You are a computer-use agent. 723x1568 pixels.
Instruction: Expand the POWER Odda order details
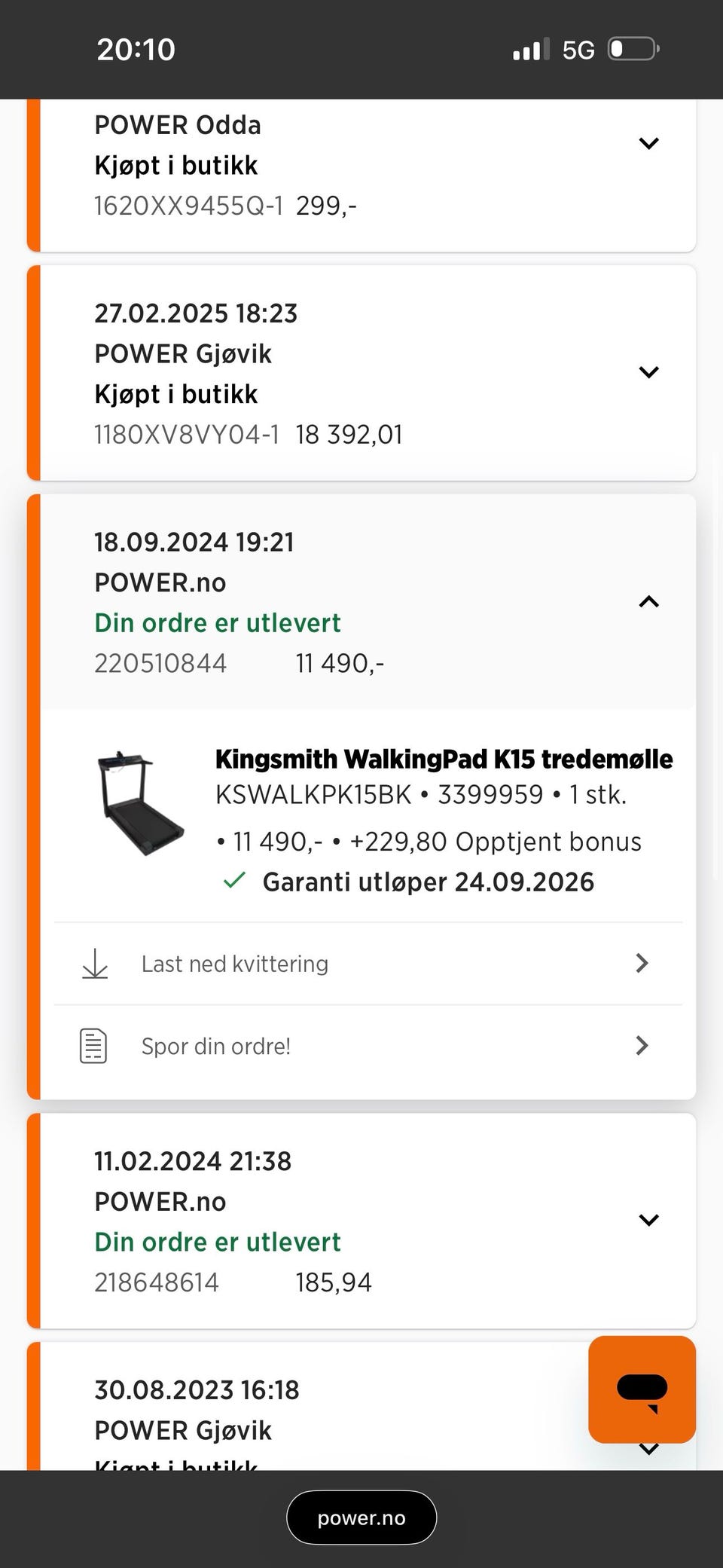coord(648,143)
